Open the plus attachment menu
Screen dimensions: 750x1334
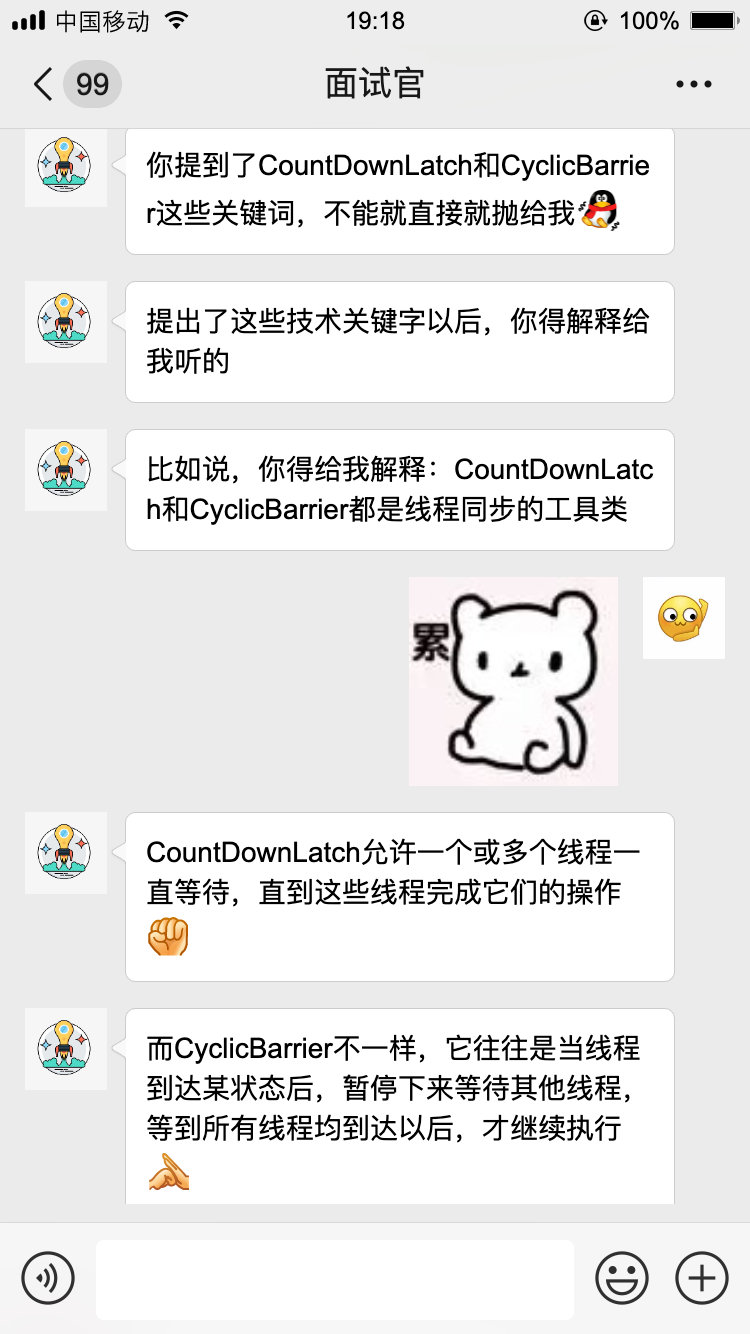point(702,1278)
